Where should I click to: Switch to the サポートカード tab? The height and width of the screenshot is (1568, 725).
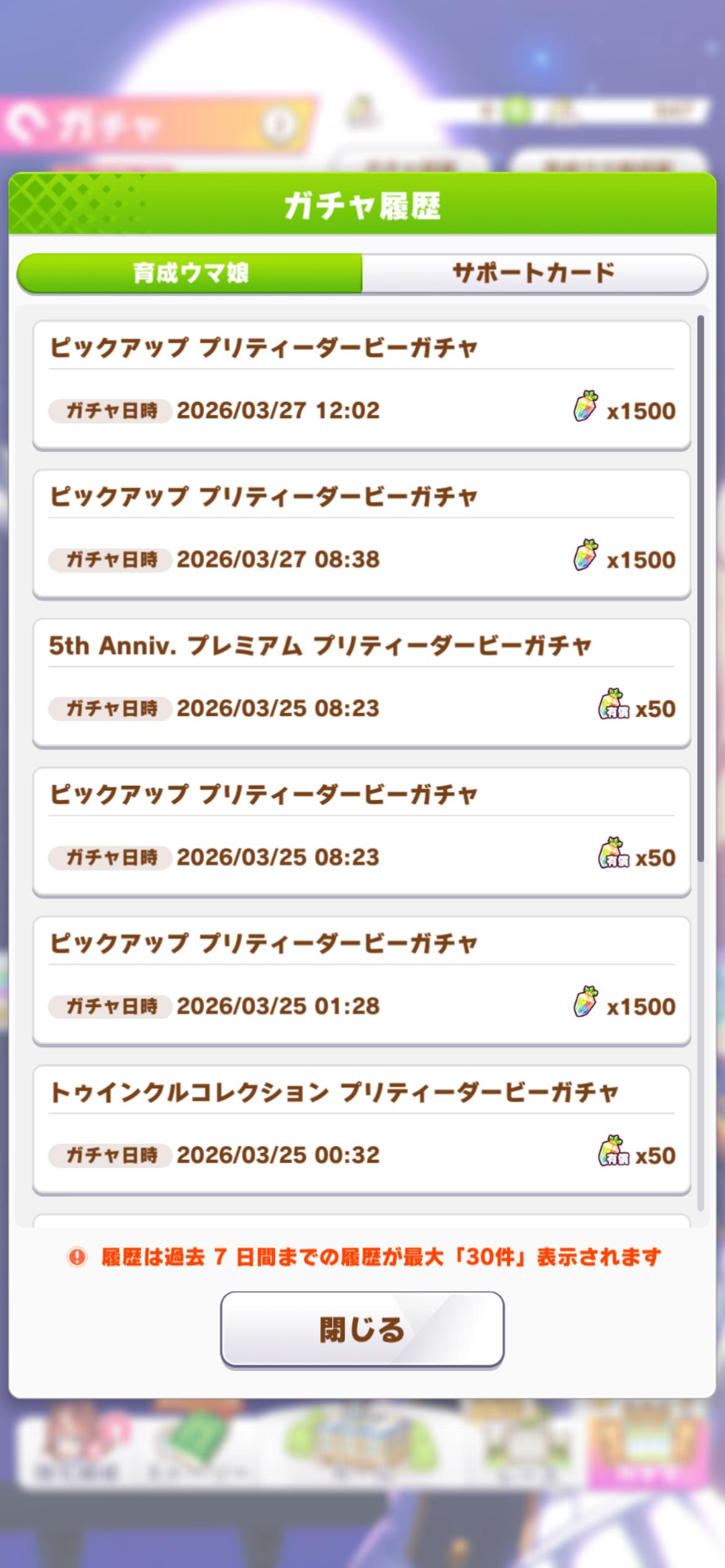(534, 273)
